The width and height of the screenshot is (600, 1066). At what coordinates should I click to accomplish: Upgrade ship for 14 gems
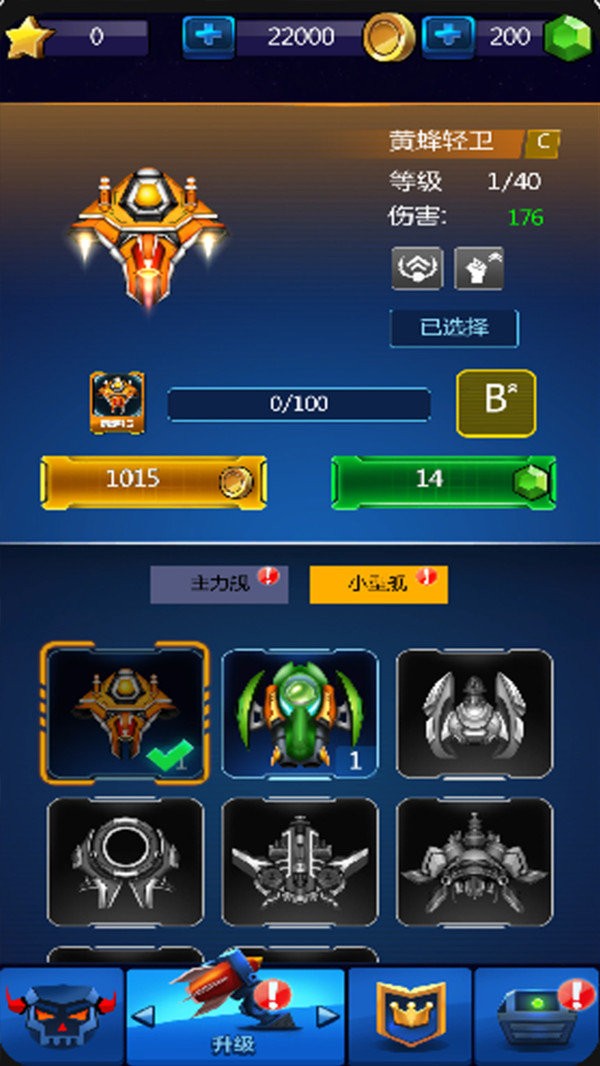[x=443, y=481]
